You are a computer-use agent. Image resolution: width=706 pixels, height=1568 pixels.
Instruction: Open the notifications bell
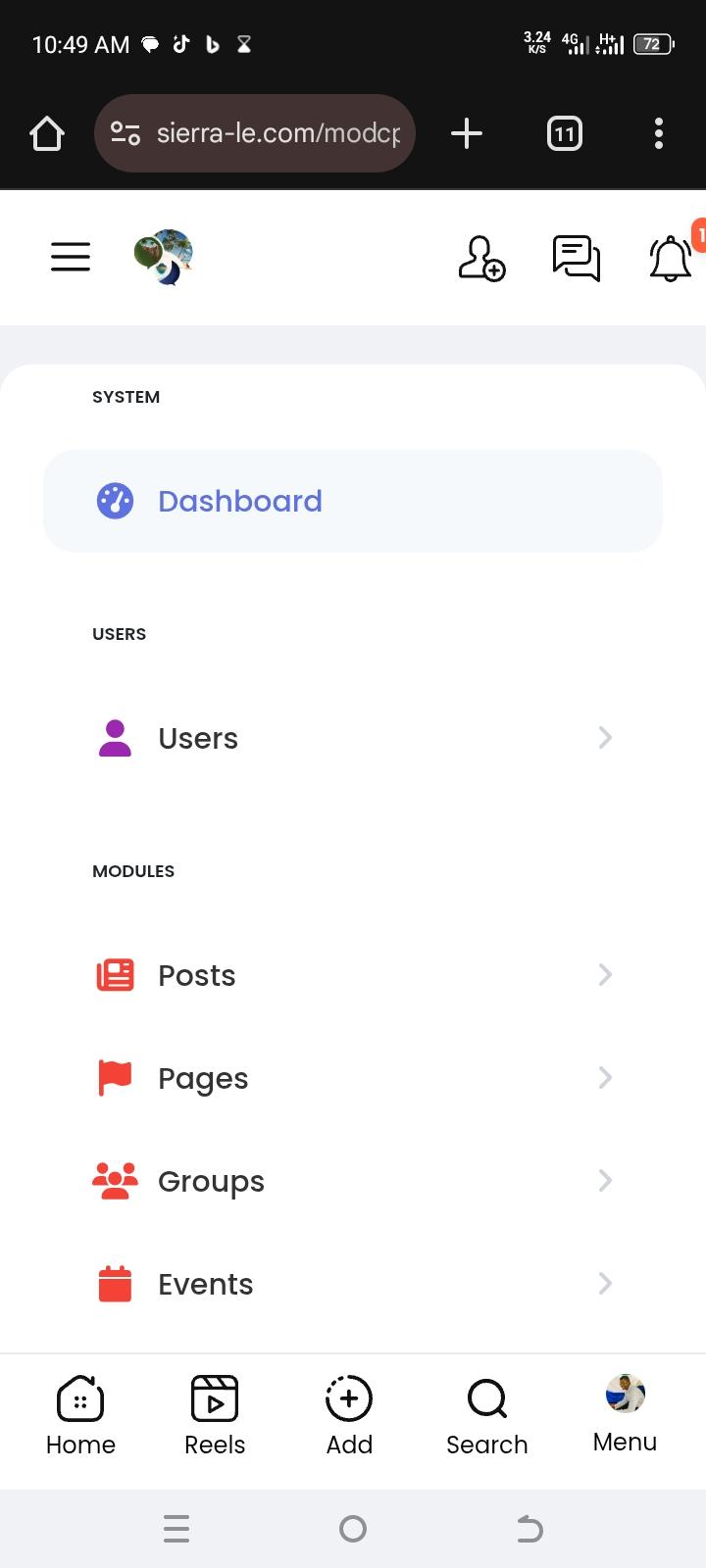(671, 259)
